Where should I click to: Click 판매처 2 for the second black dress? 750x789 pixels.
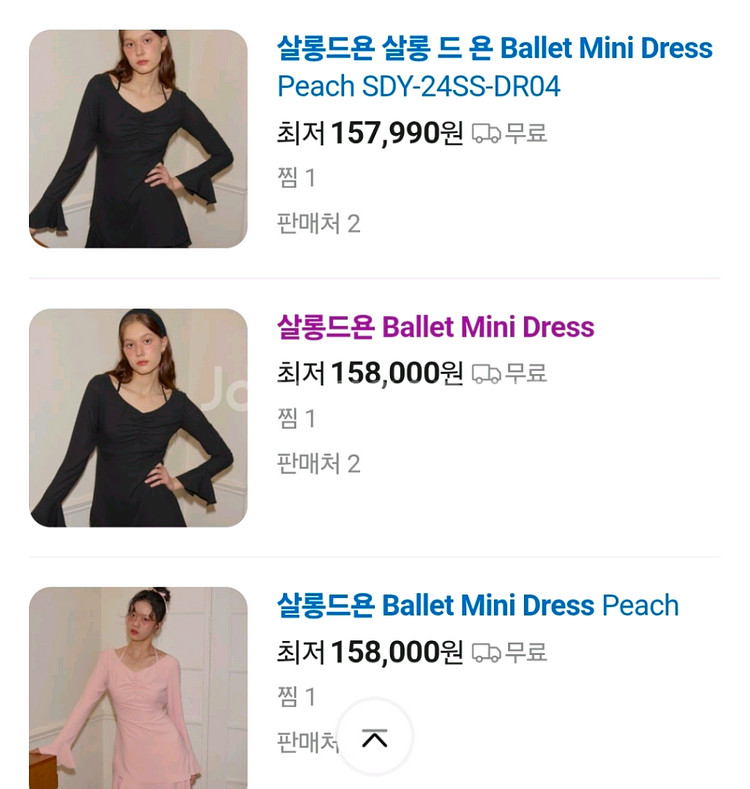tap(317, 464)
